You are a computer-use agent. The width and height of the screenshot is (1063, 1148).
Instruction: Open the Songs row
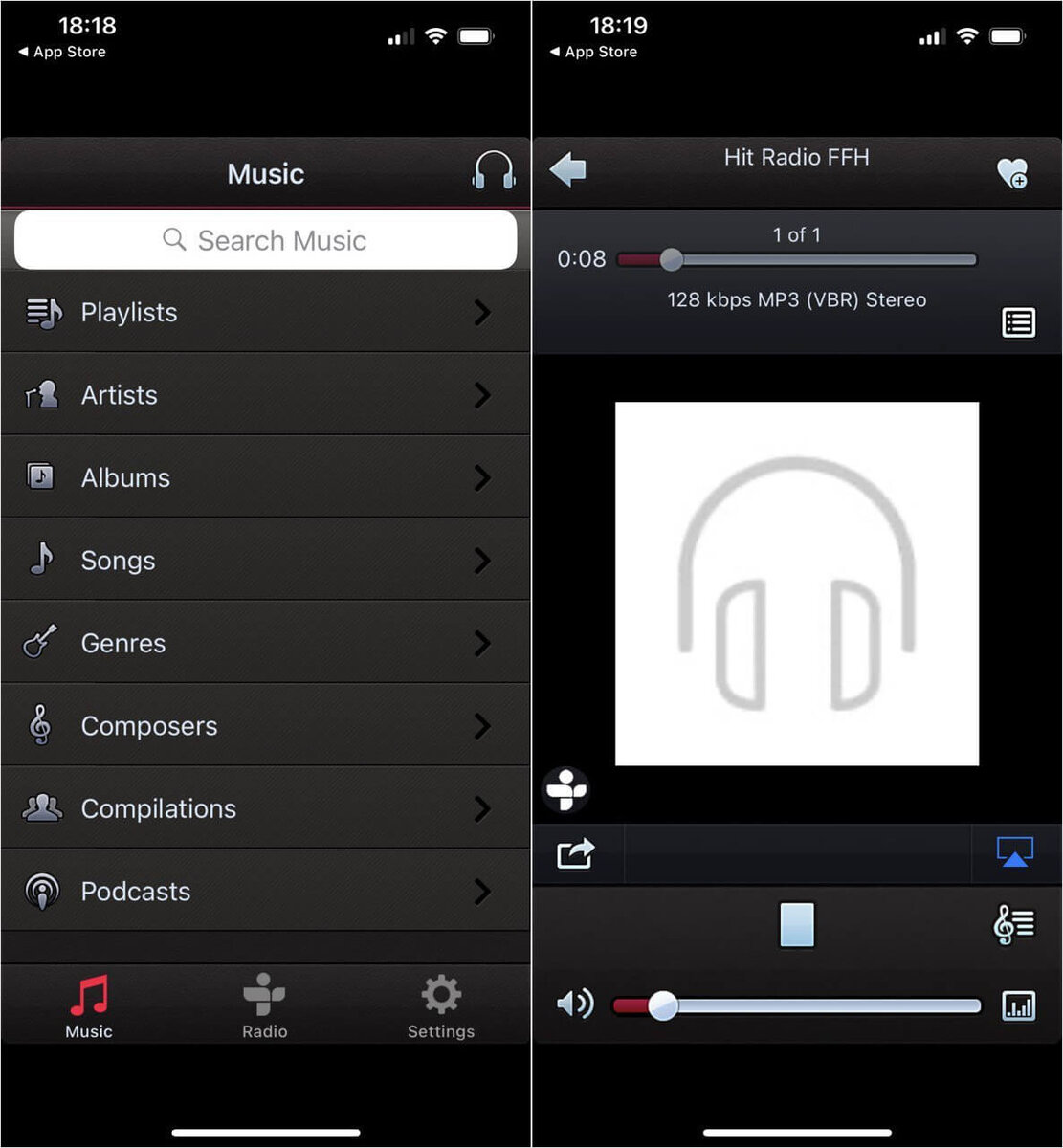coord(265,561)
